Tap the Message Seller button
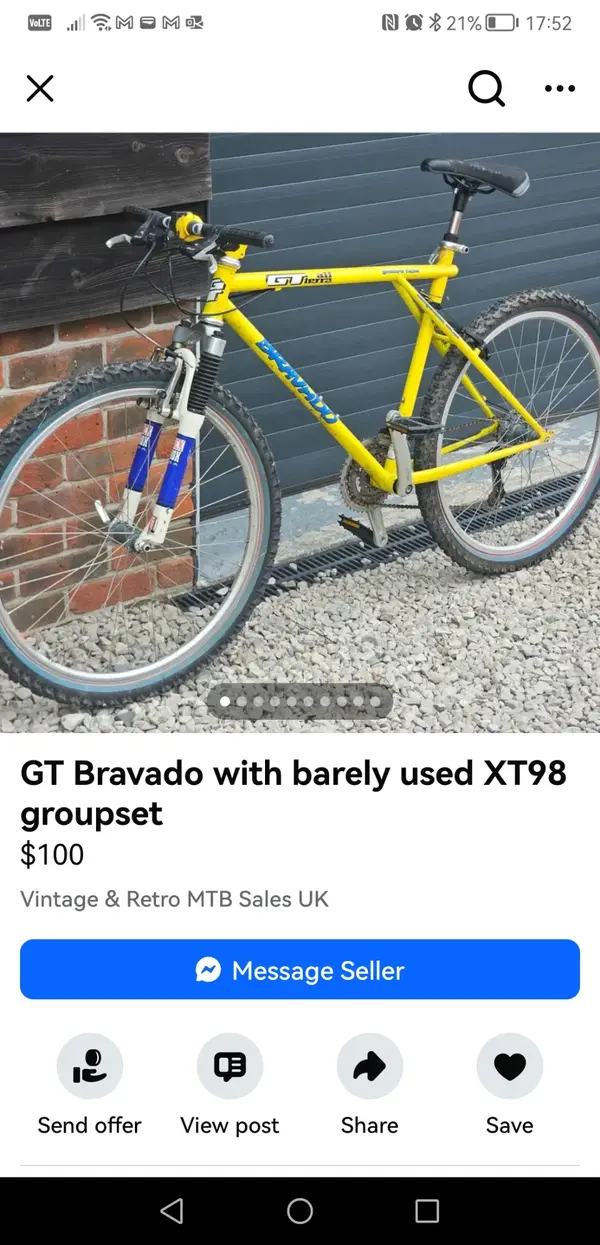Viewport: 600px width, 1245px height. point(300,969)
